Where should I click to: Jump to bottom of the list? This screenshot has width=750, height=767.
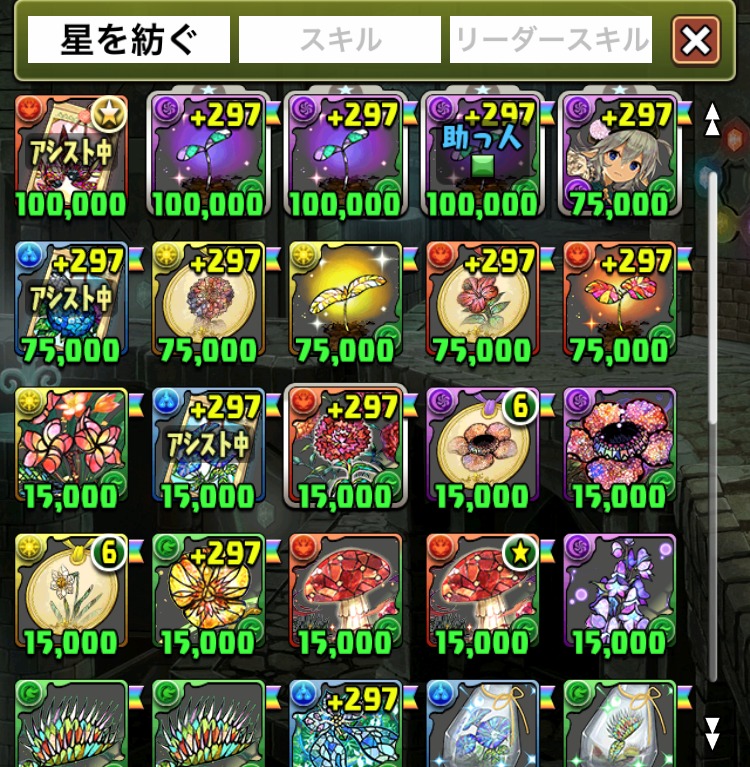[x=712, y=733]
